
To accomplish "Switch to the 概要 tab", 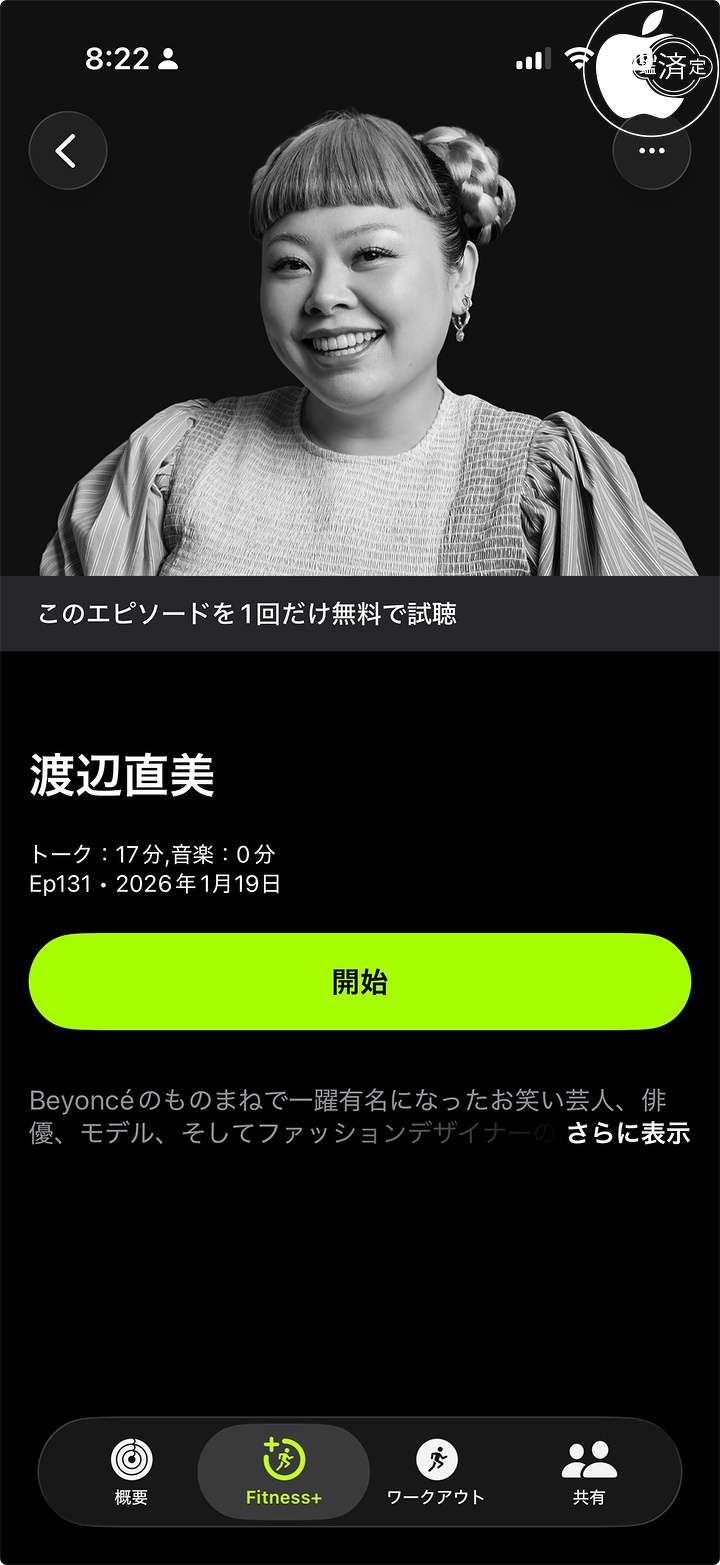I will click(131, 1471).
